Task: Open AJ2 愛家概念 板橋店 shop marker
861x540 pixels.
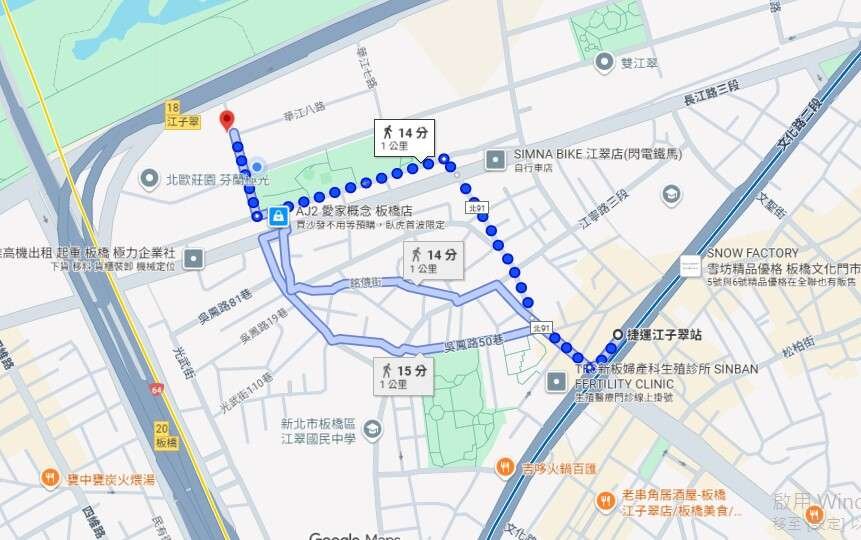Action: 275,215
